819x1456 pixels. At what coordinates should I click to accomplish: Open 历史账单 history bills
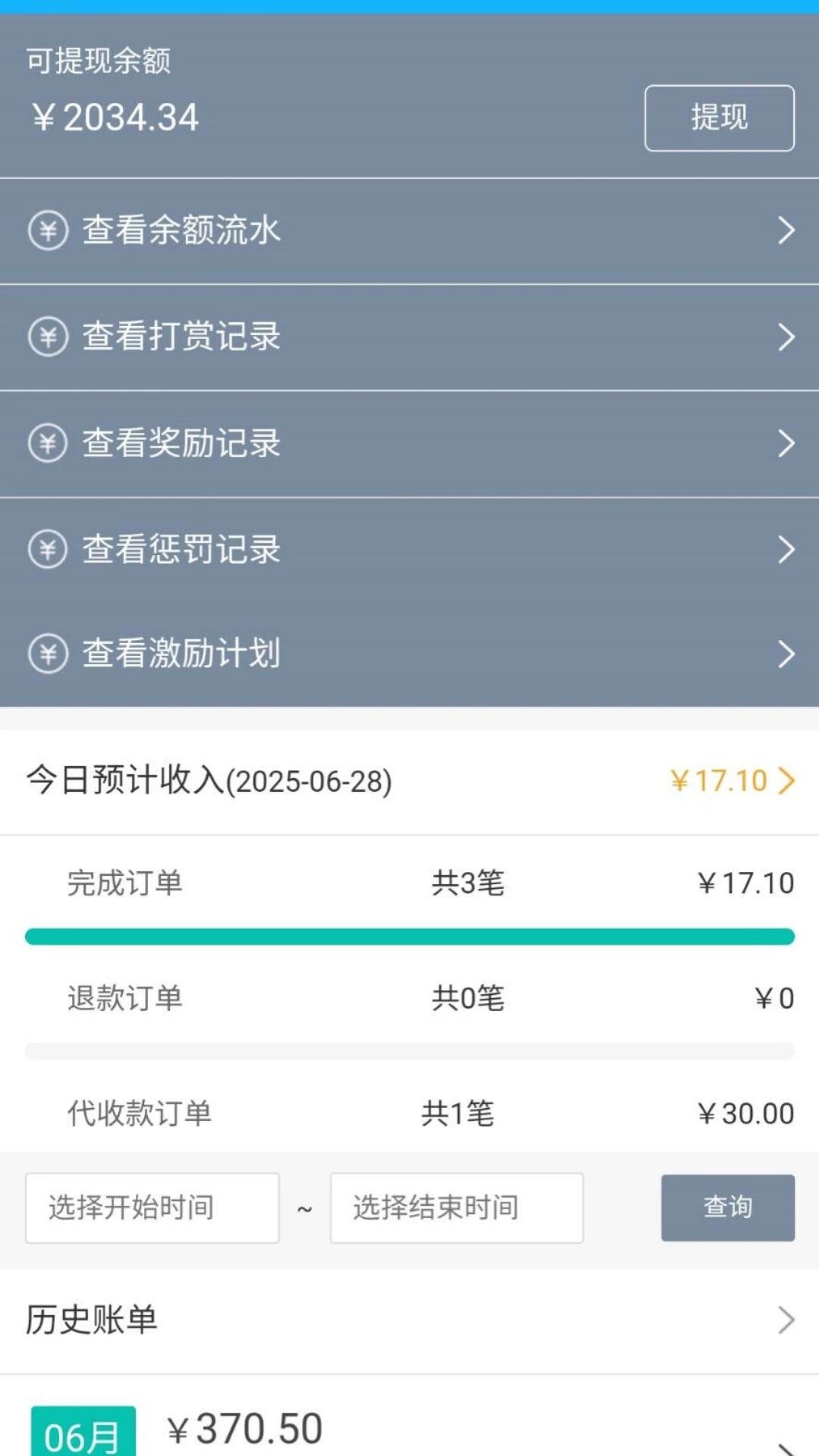click(x=409, y=1320)
